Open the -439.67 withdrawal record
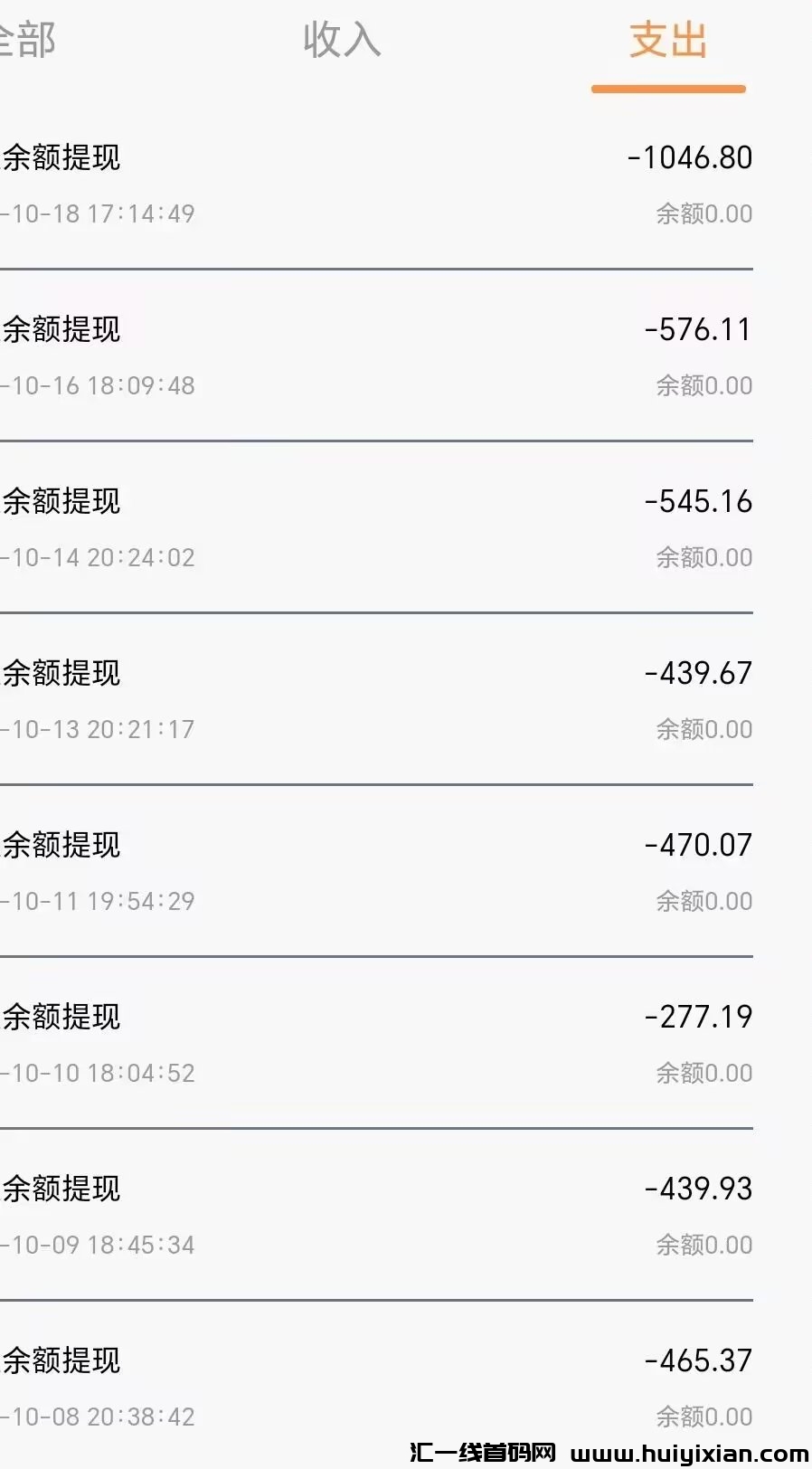Screen dimensions: 812x1469 pyautogui.click(x=376, y=700)
